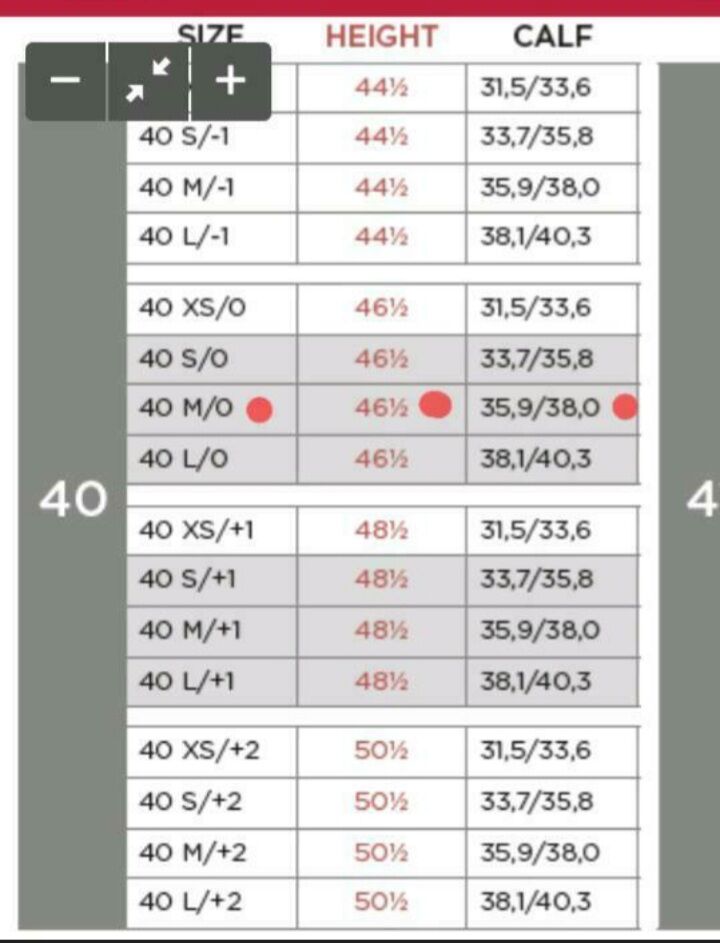Tap the collapse arrows to shrink the view
This screenshot has width=720, height=943.
148,81
